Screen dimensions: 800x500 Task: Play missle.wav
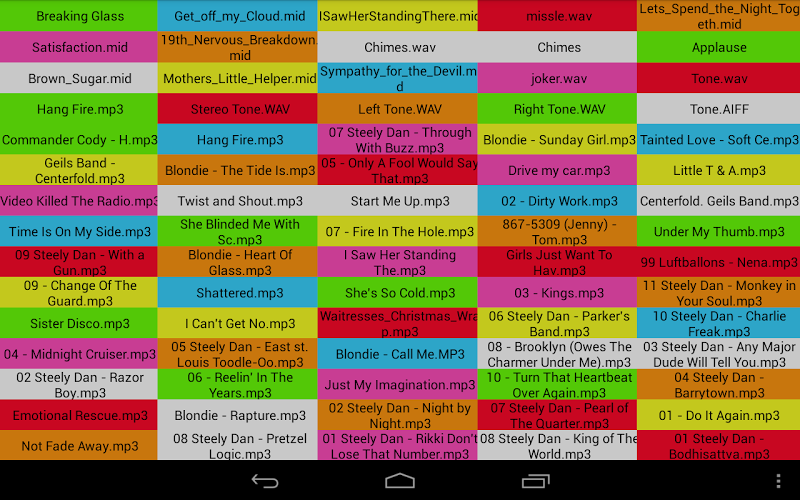(x=558, y=16)
